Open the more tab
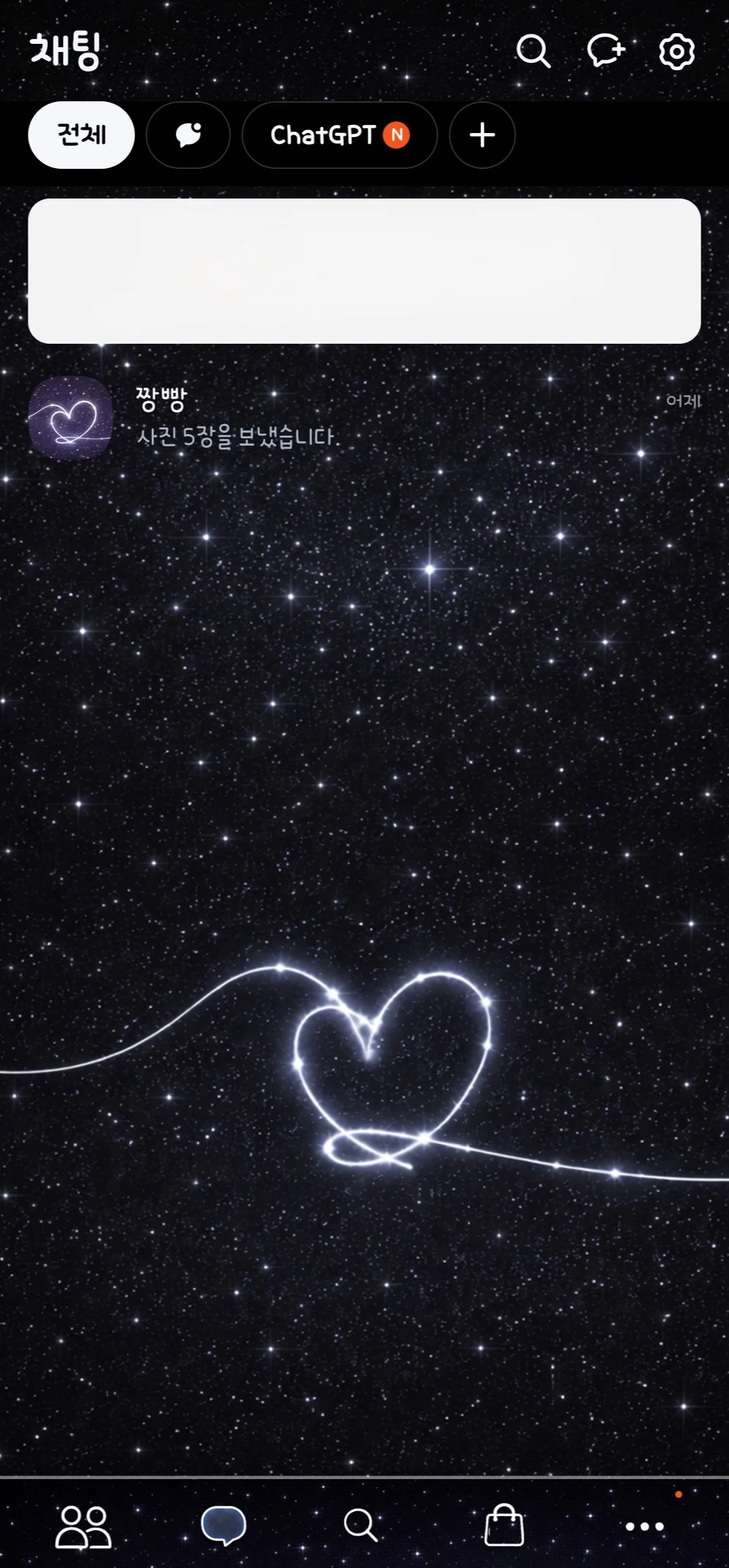This screenshot has height=1568, width=729. point(645,1526)
